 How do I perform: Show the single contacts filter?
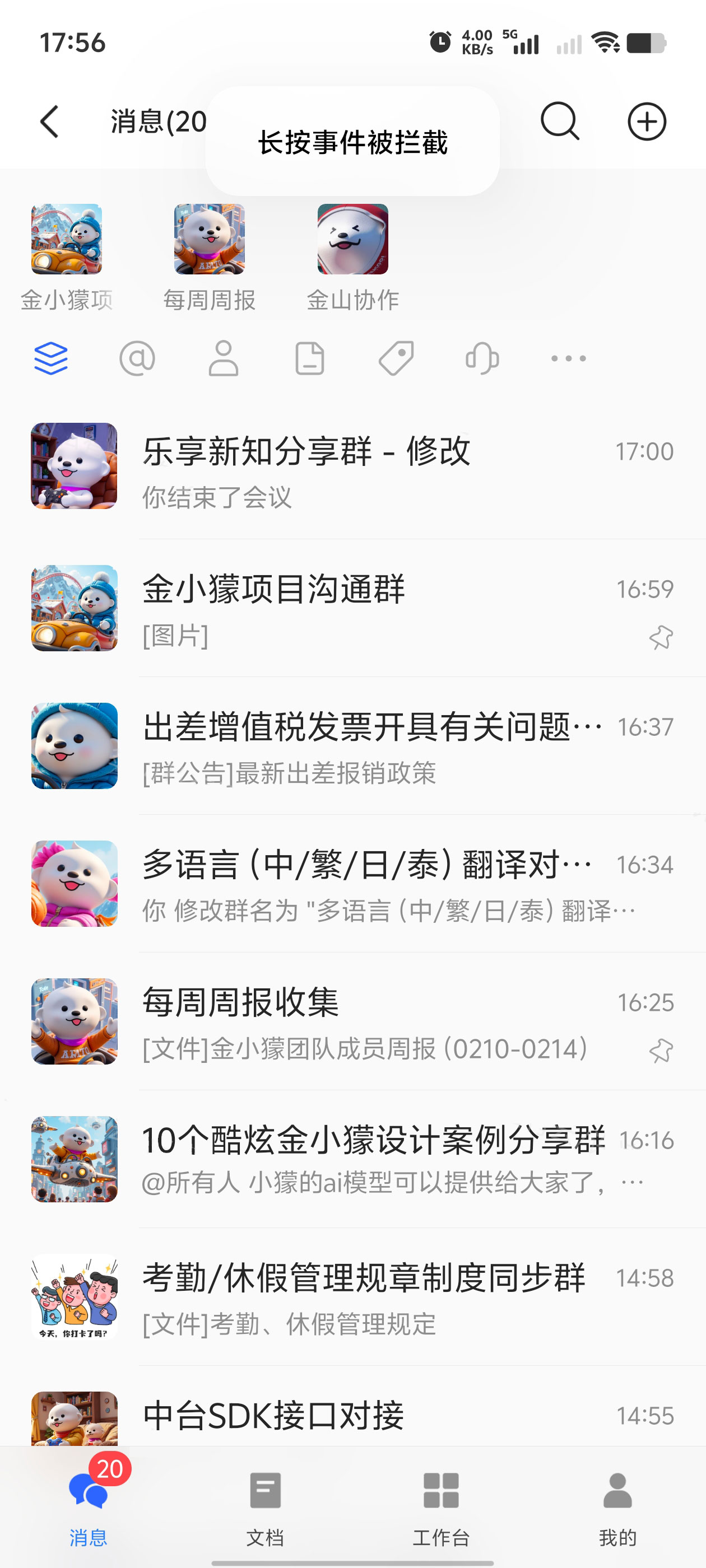point(224,358)
